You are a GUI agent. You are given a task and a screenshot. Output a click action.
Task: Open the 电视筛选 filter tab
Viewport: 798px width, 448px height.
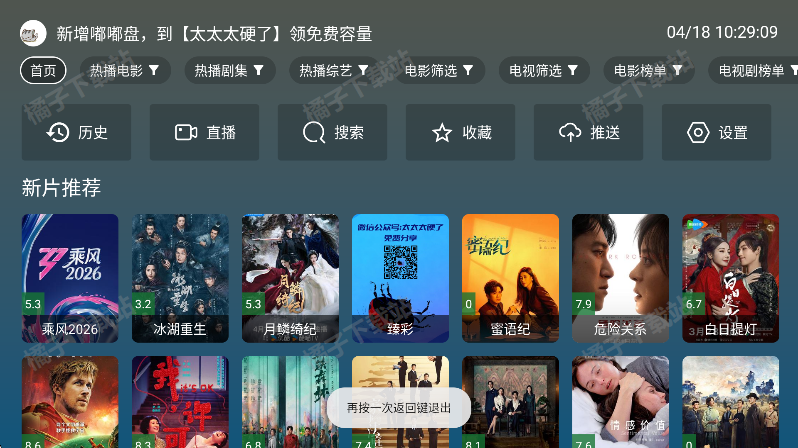tap(543, 70)
